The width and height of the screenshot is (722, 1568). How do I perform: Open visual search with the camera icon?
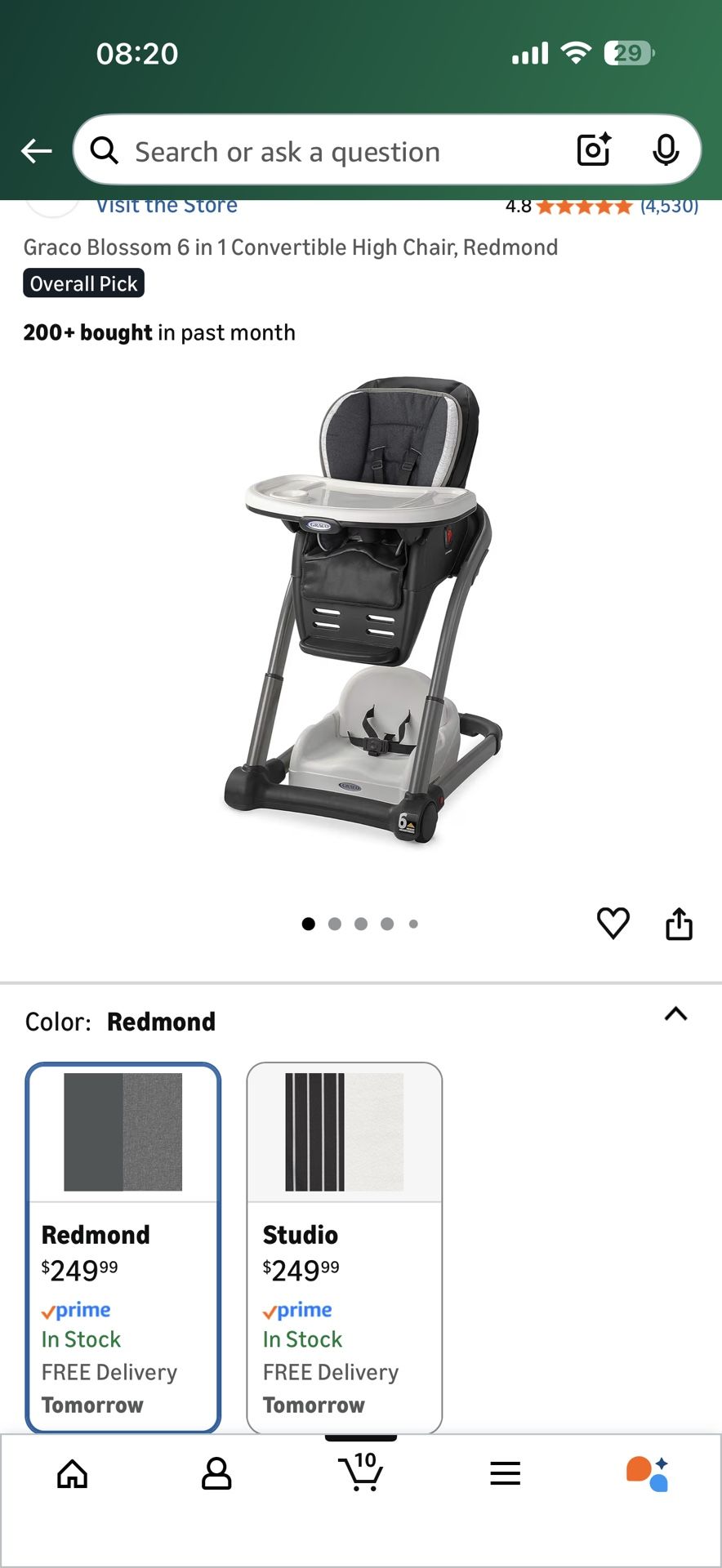(x=592, y=149)
